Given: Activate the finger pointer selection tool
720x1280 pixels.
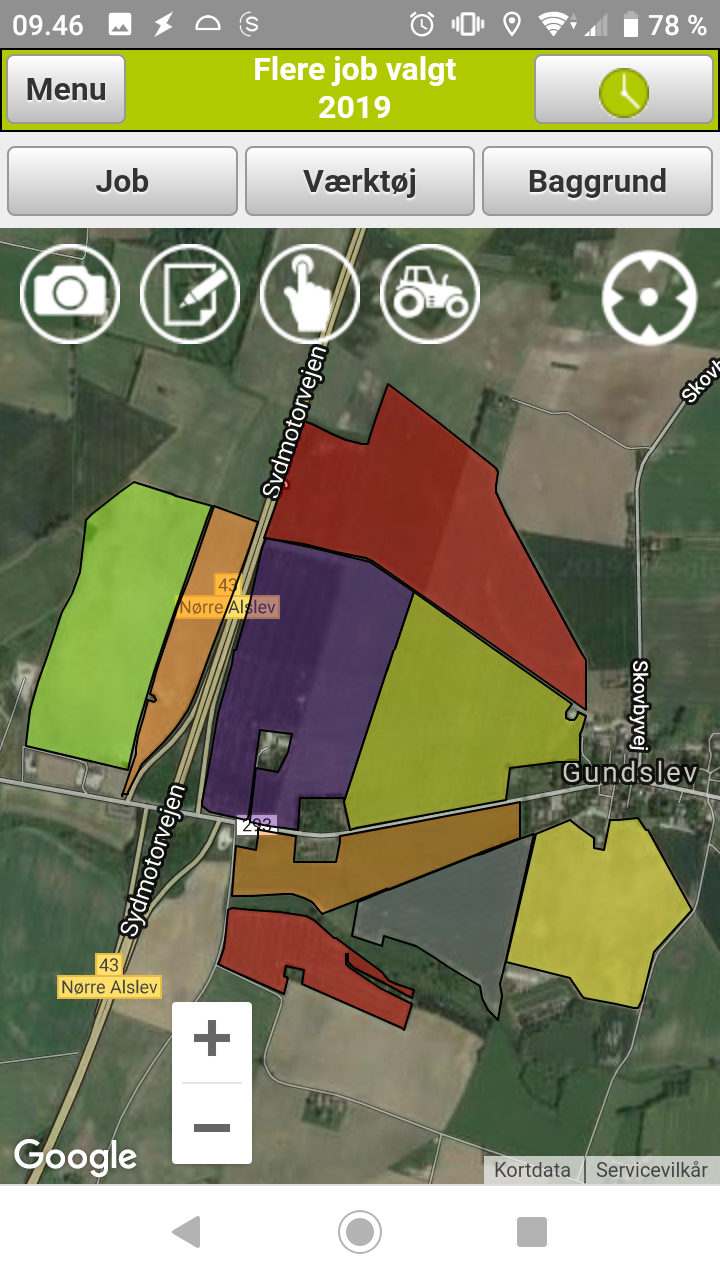Looking at the screenshot, I should (310, 295).
